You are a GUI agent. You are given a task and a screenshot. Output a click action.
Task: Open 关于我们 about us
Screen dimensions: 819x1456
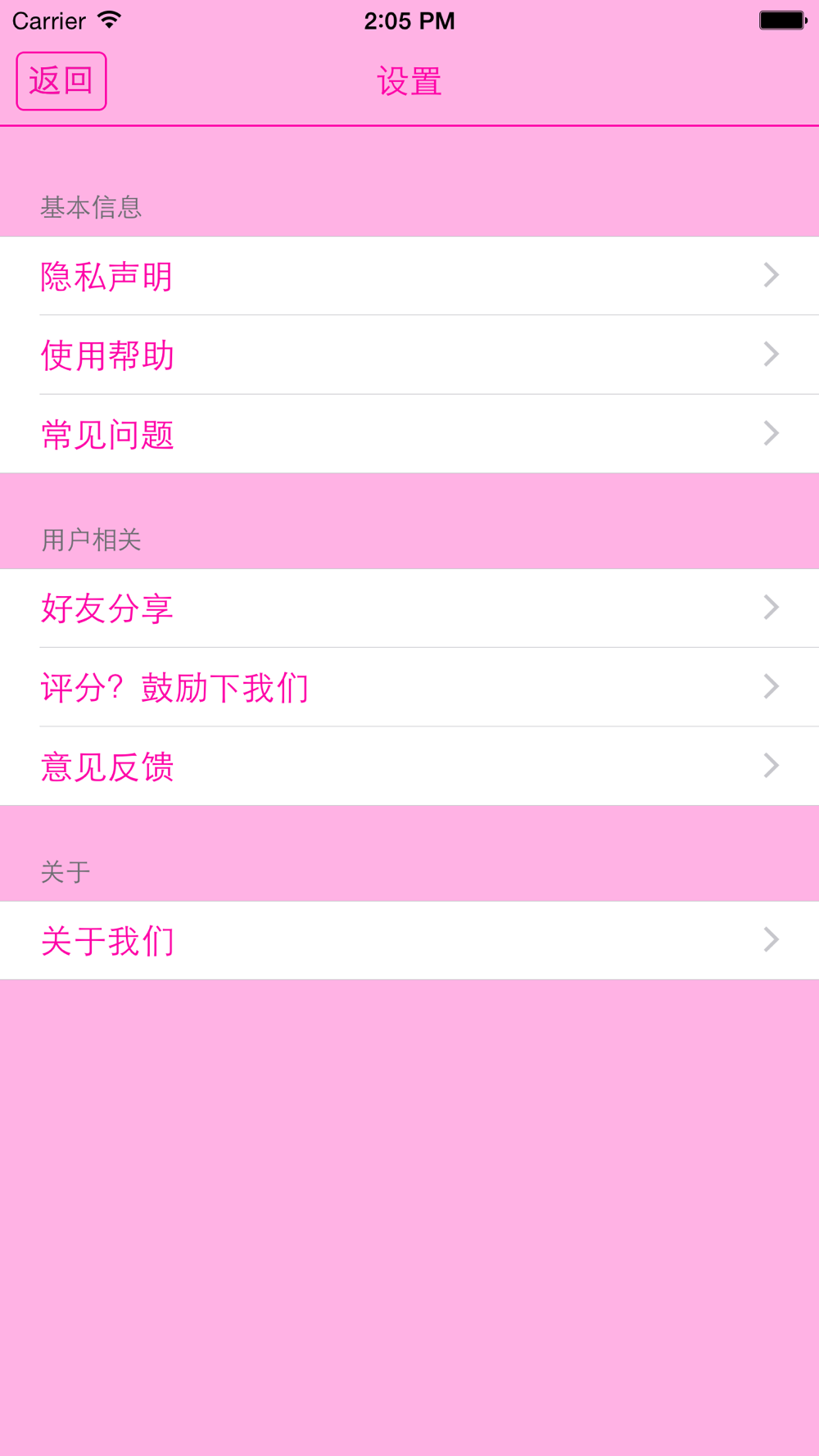(409, 941)
